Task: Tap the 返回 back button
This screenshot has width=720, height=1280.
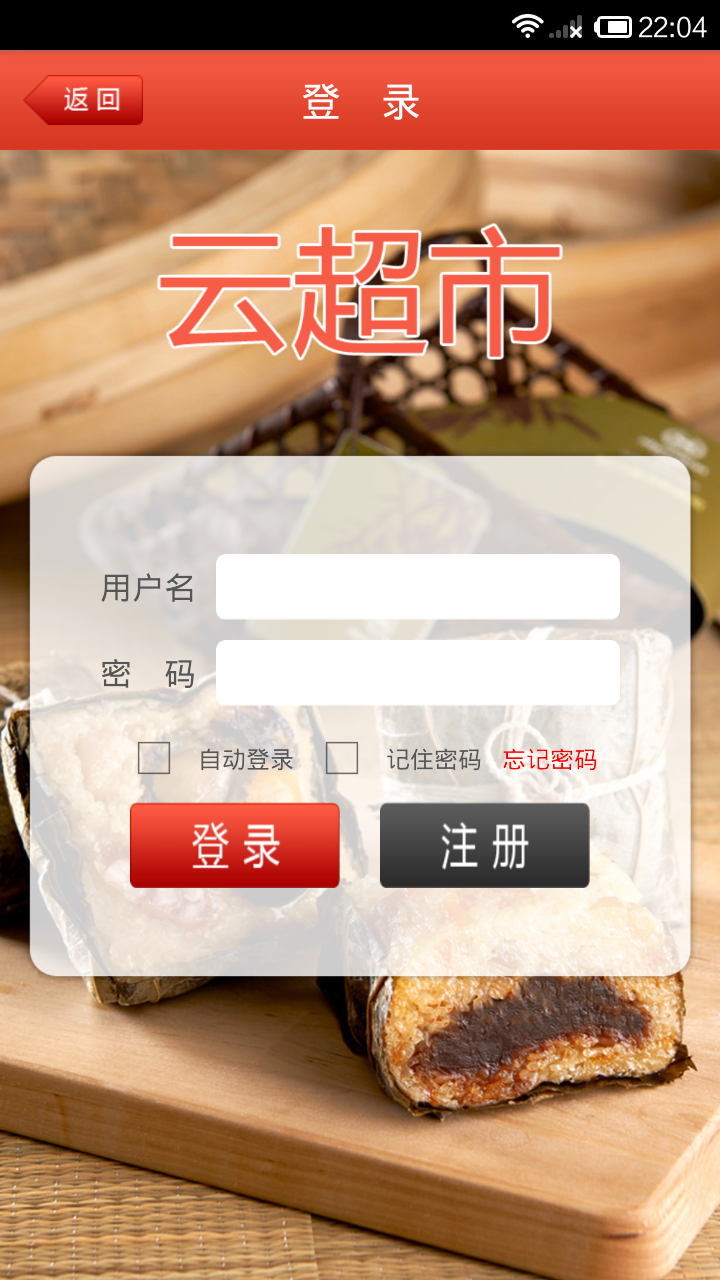Action: coord(84,100)
